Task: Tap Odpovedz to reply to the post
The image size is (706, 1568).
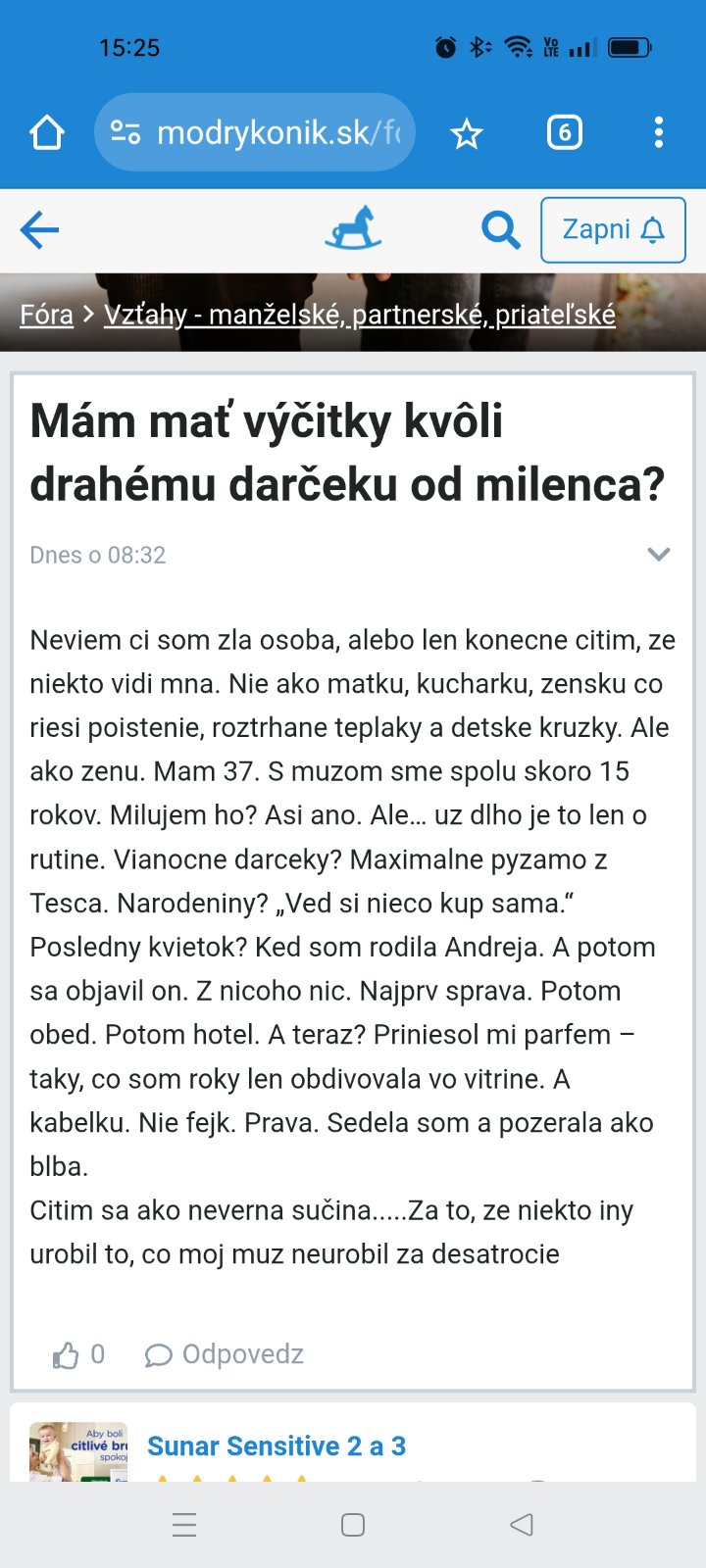Action: [226, 1354]
